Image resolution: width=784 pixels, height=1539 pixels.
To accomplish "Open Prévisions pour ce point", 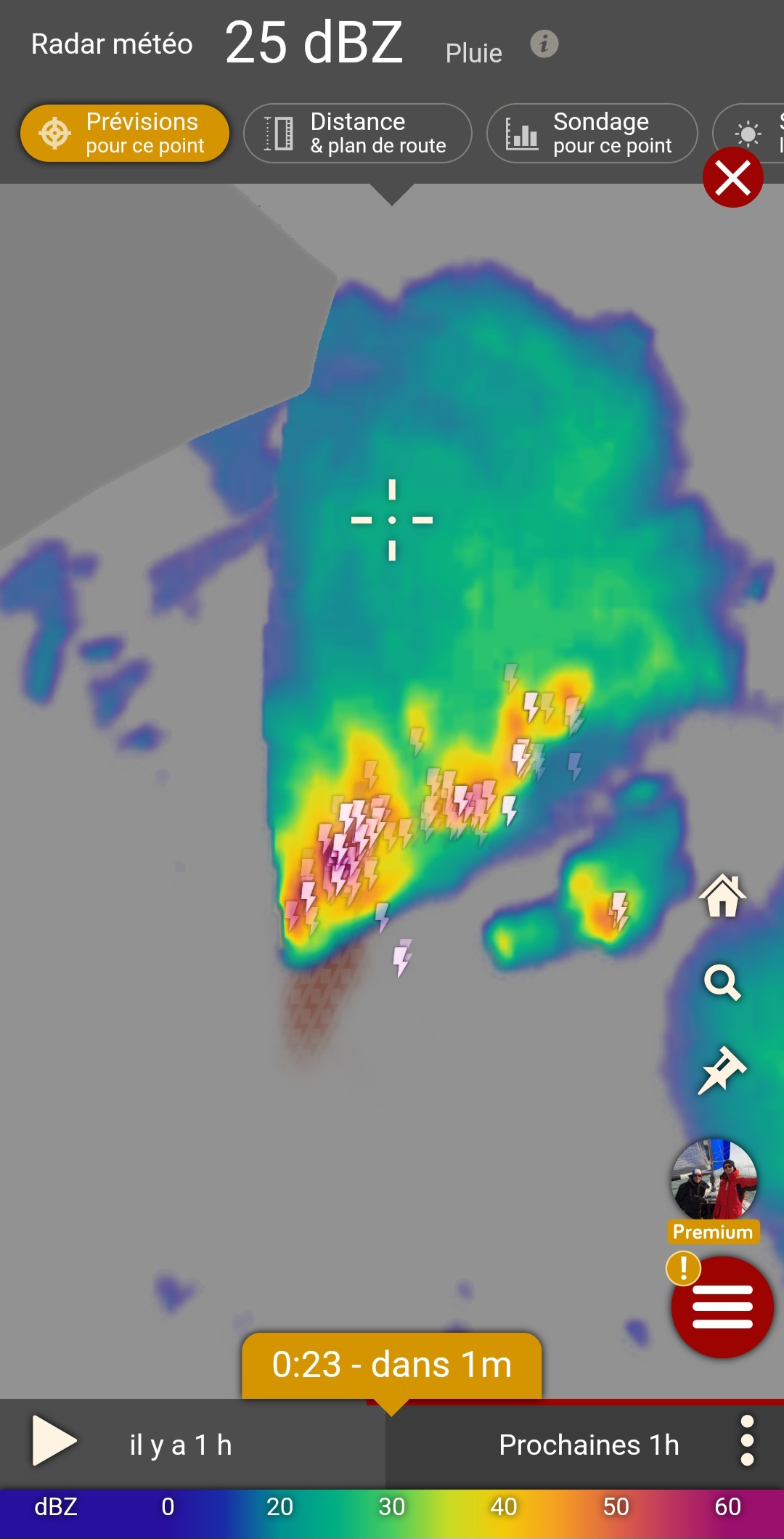I will point(125,134).
